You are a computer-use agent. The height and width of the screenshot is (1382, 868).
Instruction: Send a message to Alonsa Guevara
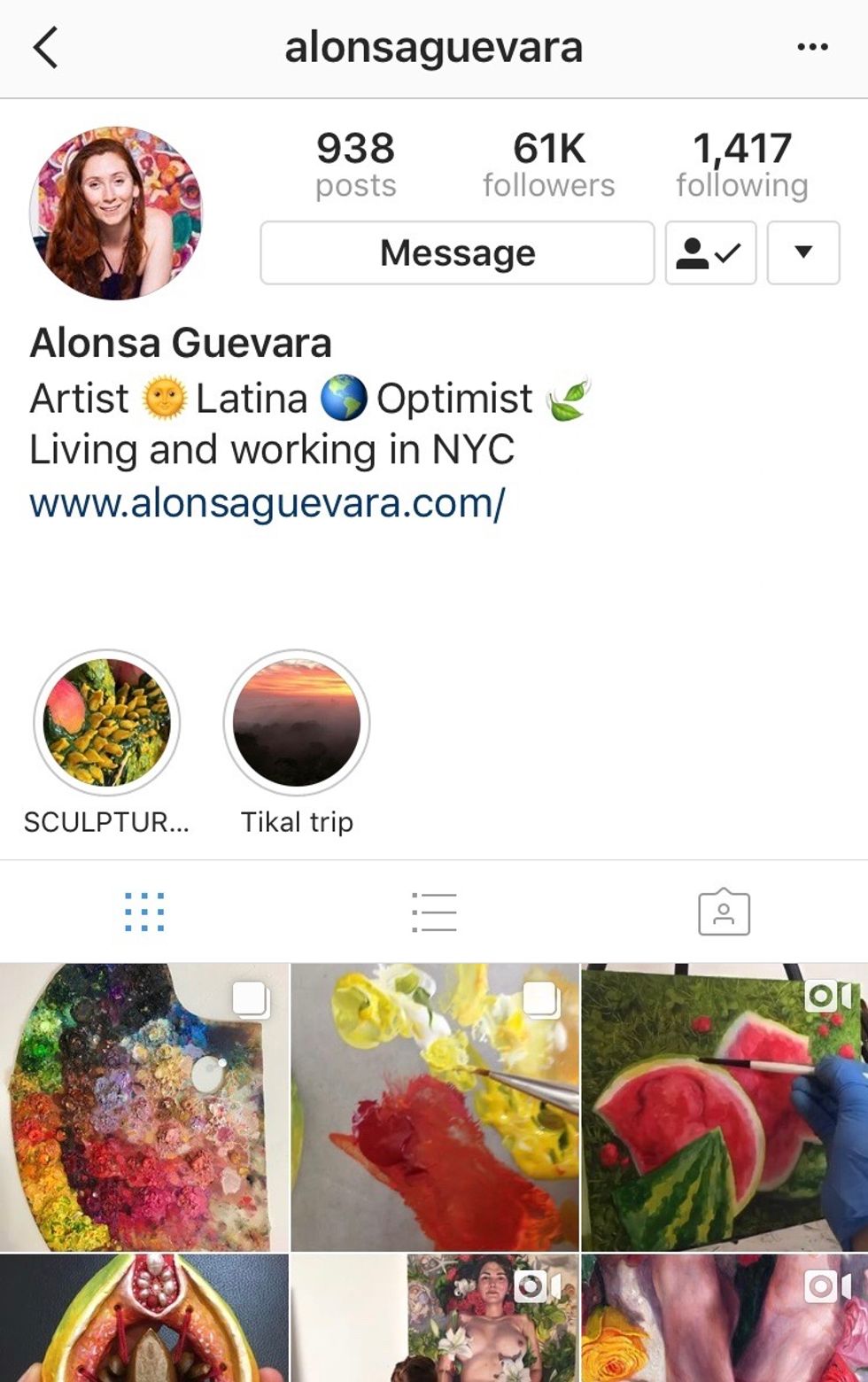coord(457,253)
